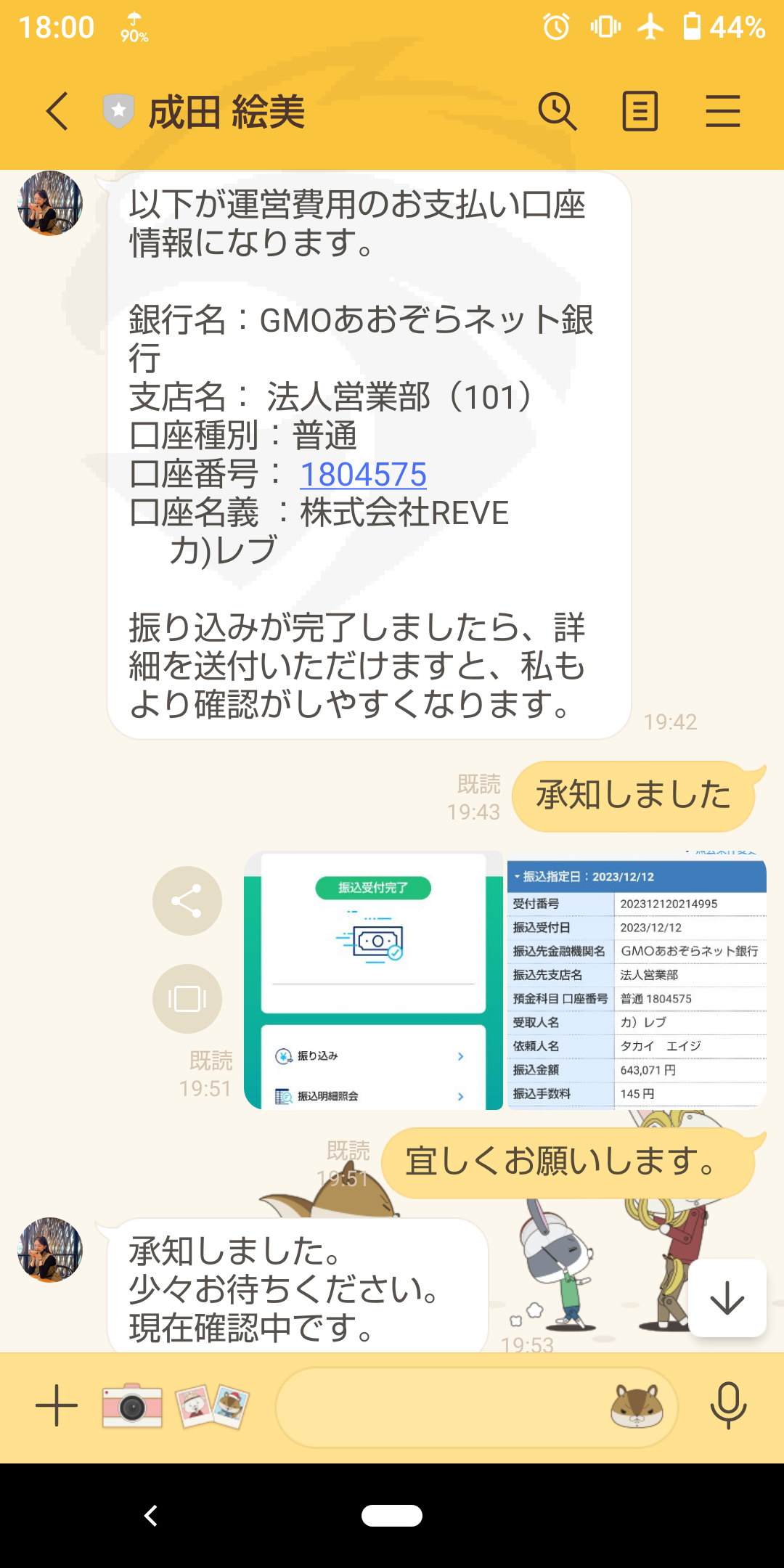Record a voice message with microphone
Image resolution: width=784 pixels, height=1568 pixels.
[x=728, y=1405]
